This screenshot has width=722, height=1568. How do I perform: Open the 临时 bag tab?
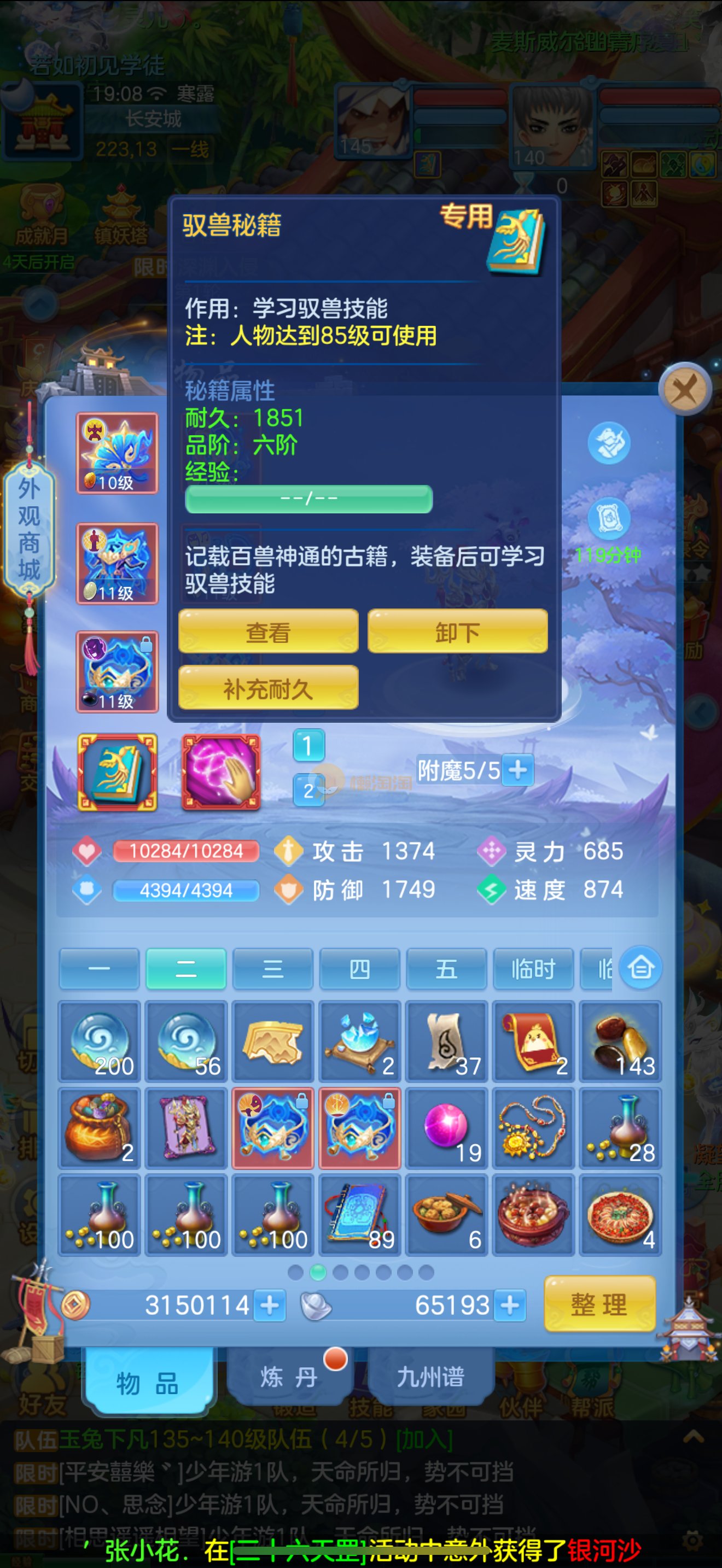(x=533, y=968)
